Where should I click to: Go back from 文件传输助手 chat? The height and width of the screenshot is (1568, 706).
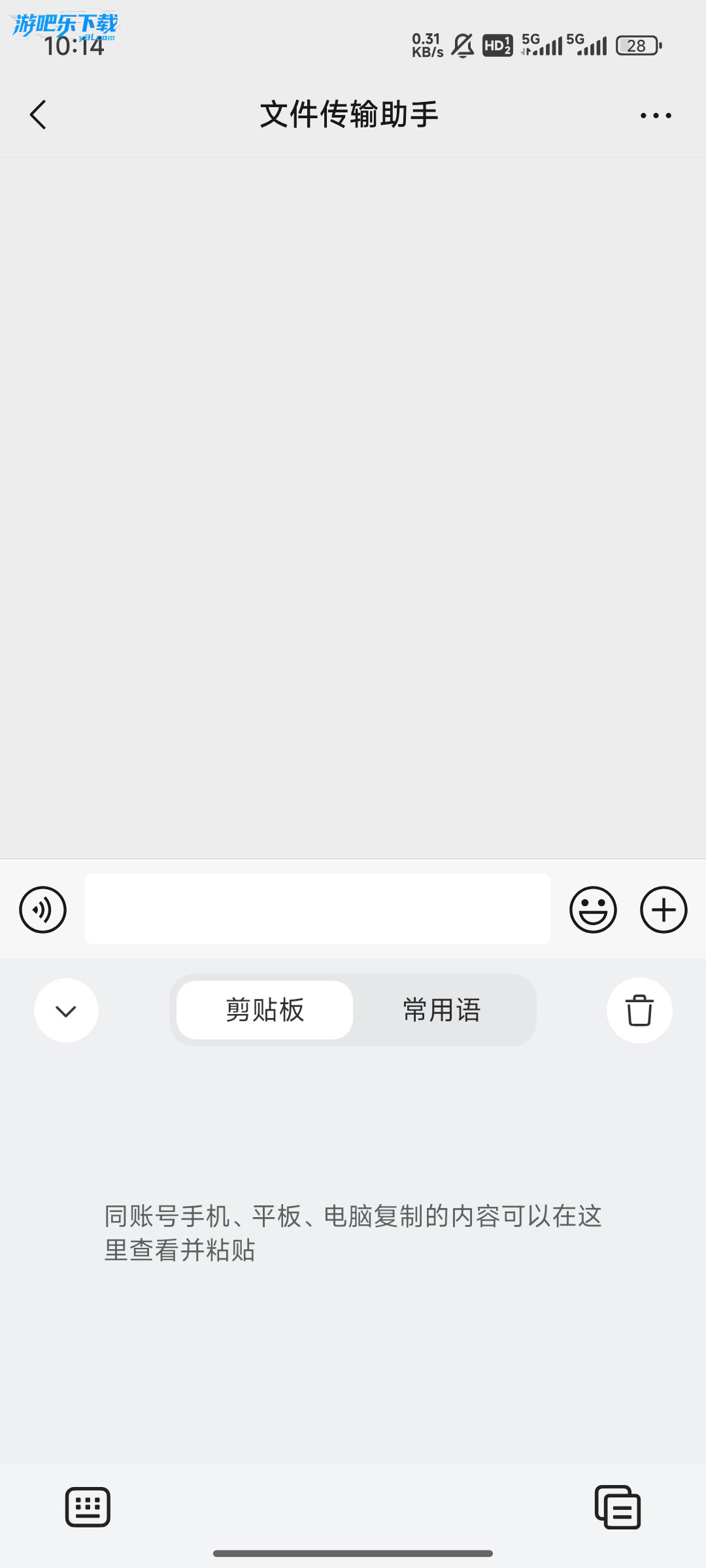pyautogui.click(x=39, y=115)
